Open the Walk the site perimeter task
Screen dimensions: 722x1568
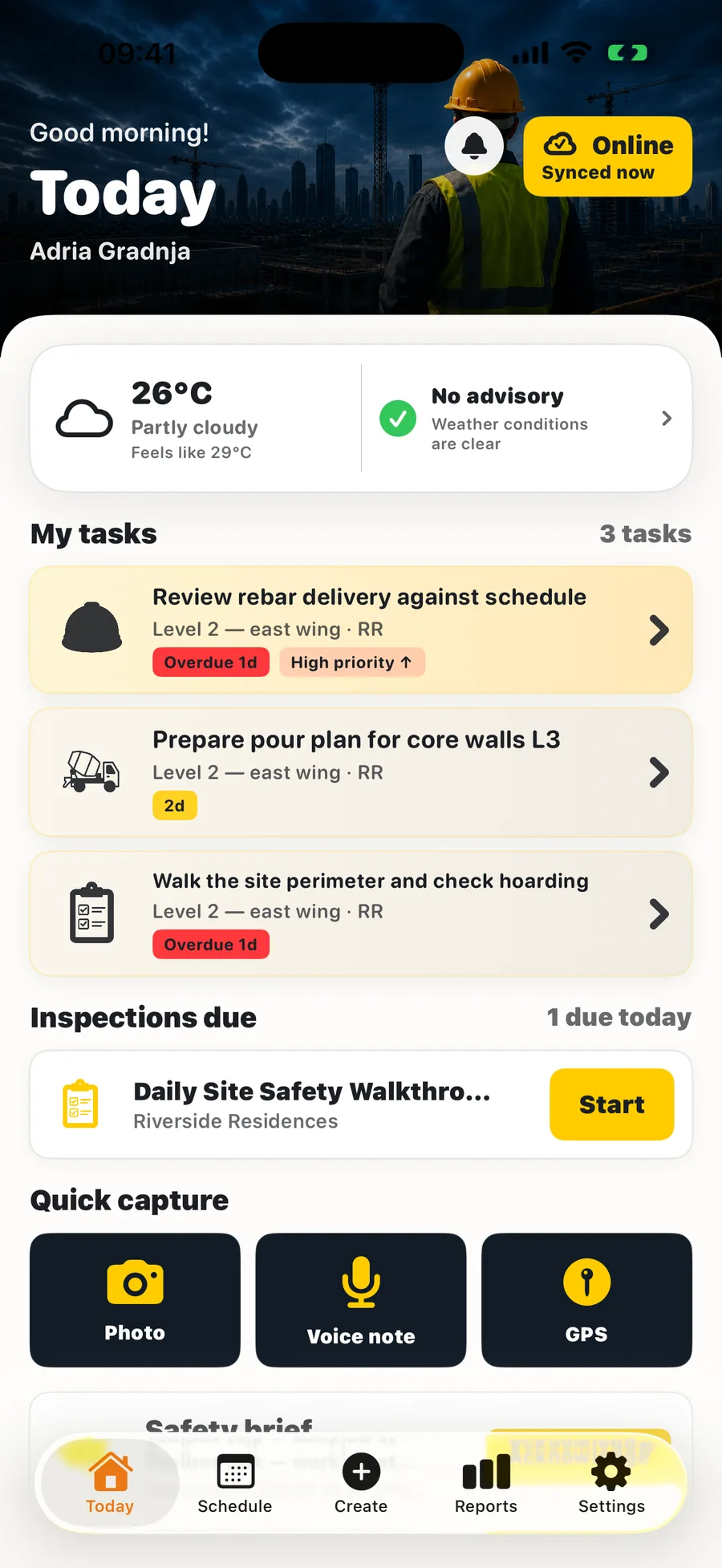(361, 914)
